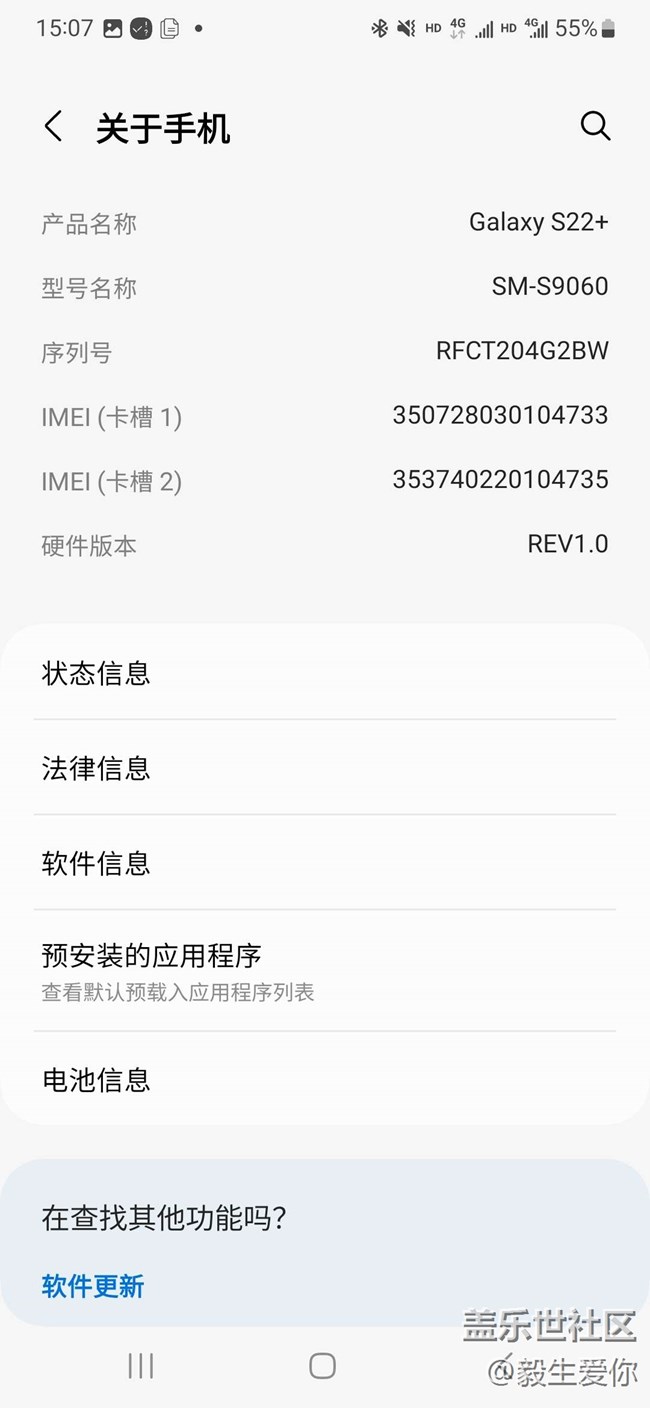Screen dimensions: 650x1408
Task: Open 预安装的应用程序 list
Action: click(x=325, y=971)
